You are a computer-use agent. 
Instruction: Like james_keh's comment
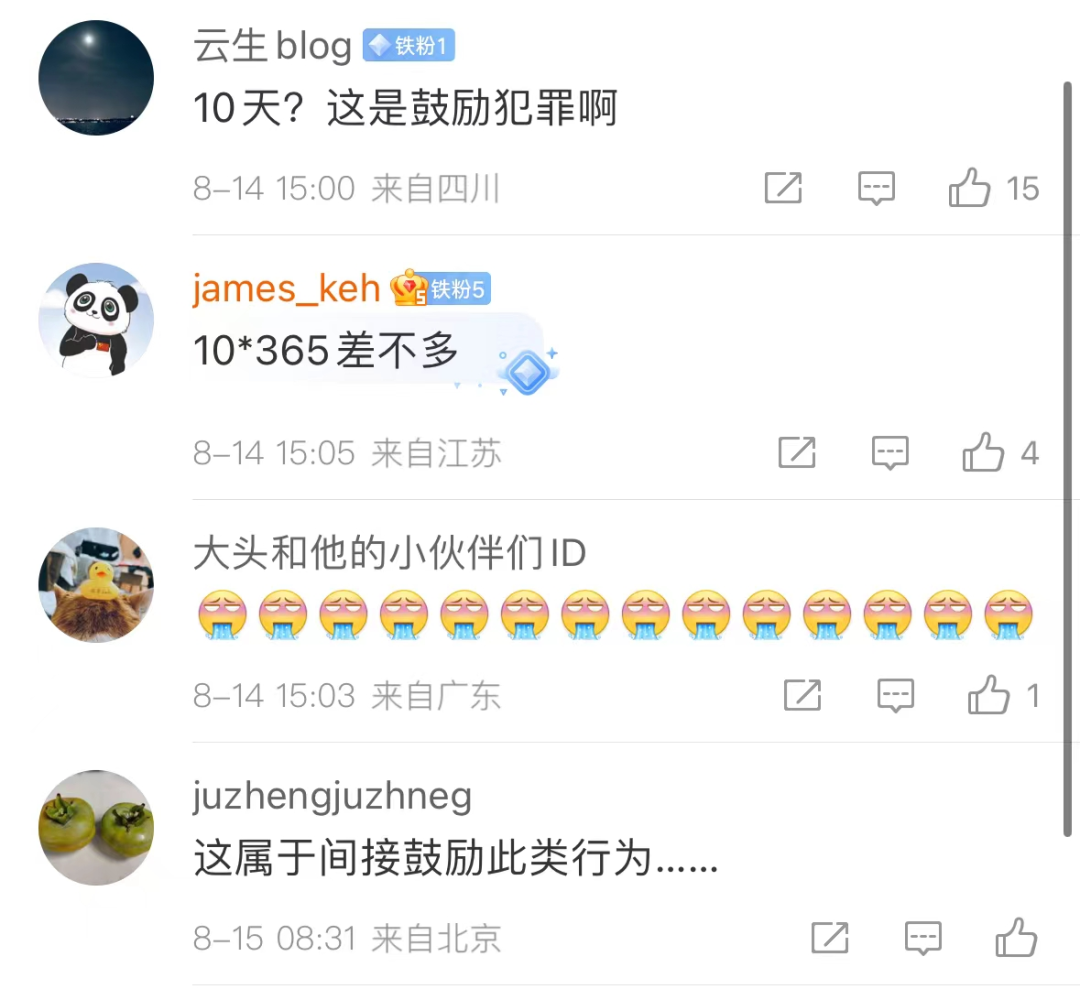tap(983, 453)
